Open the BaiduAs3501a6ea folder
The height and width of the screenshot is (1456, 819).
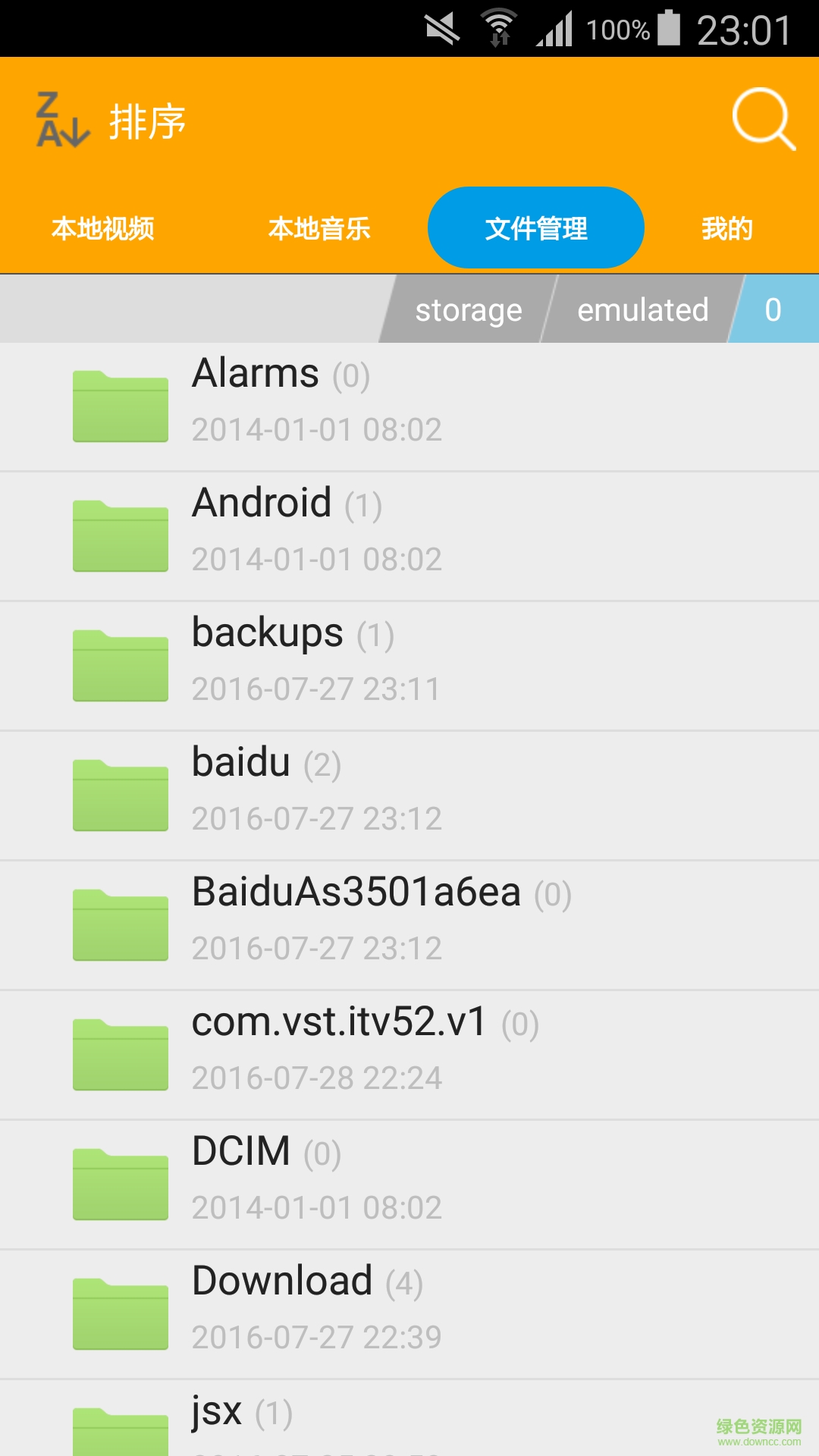(x=409, y=925)
